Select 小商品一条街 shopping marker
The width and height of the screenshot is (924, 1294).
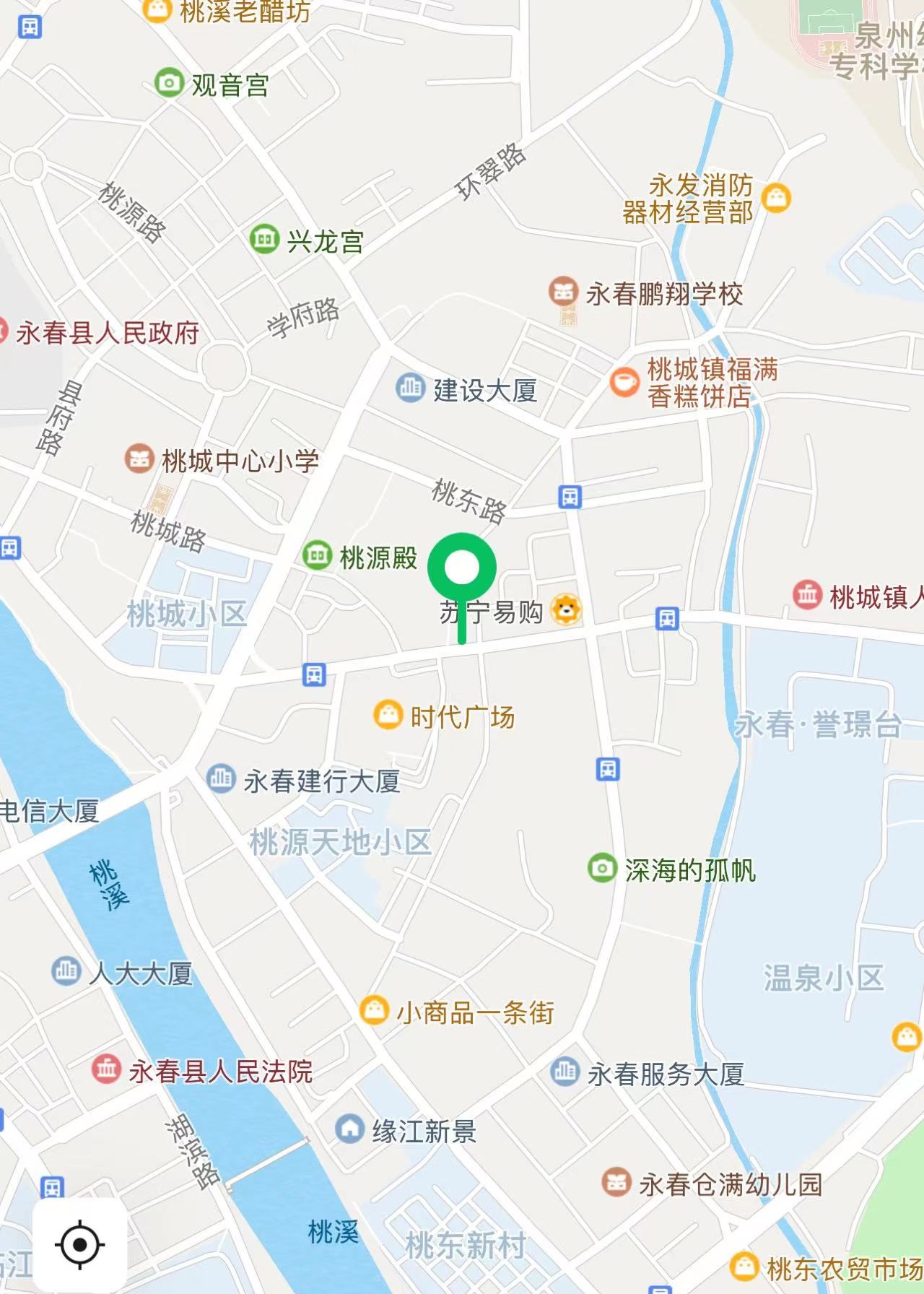tap(374, 1009)
